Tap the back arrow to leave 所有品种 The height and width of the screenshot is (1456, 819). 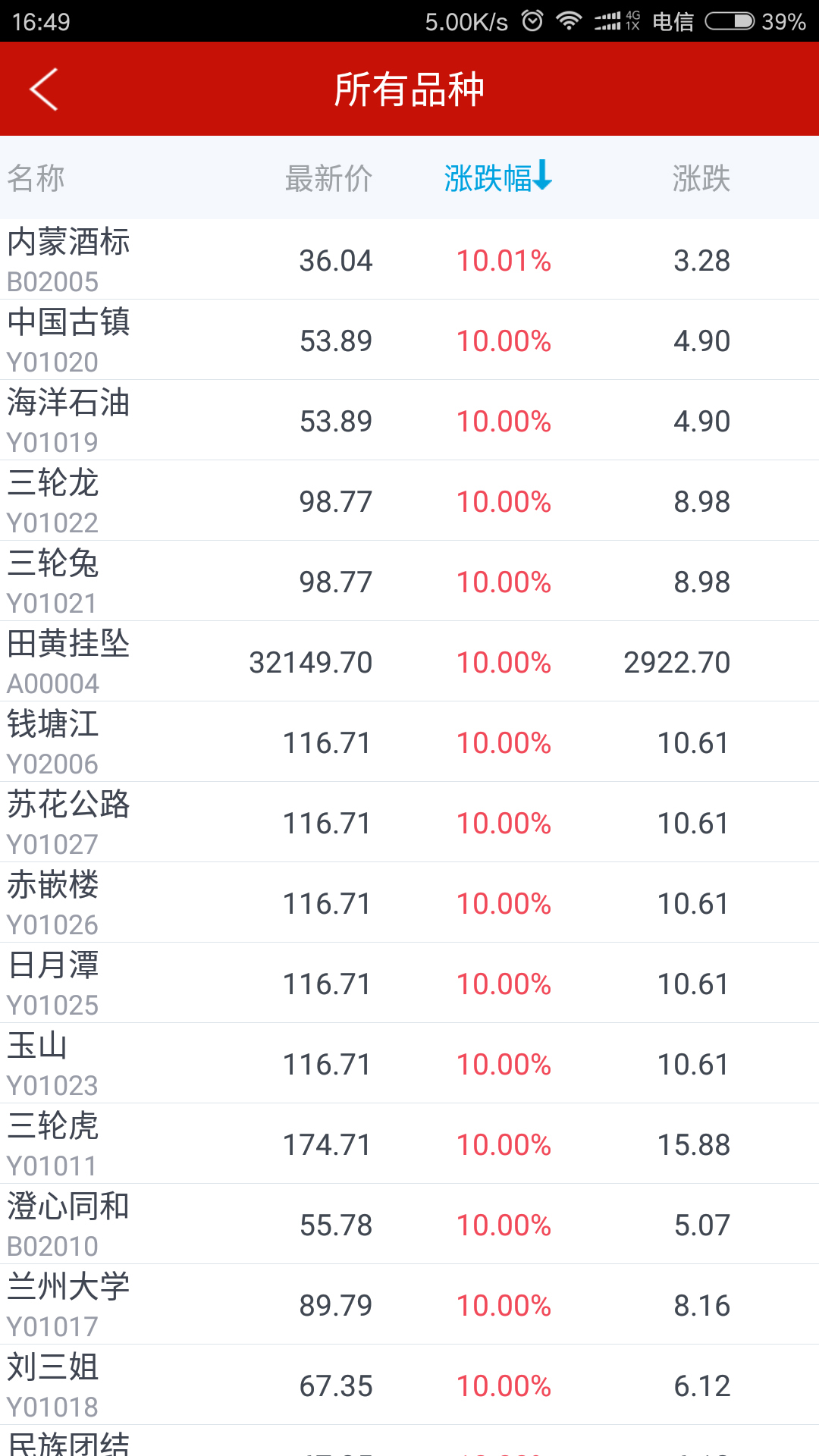click(43, 89)
